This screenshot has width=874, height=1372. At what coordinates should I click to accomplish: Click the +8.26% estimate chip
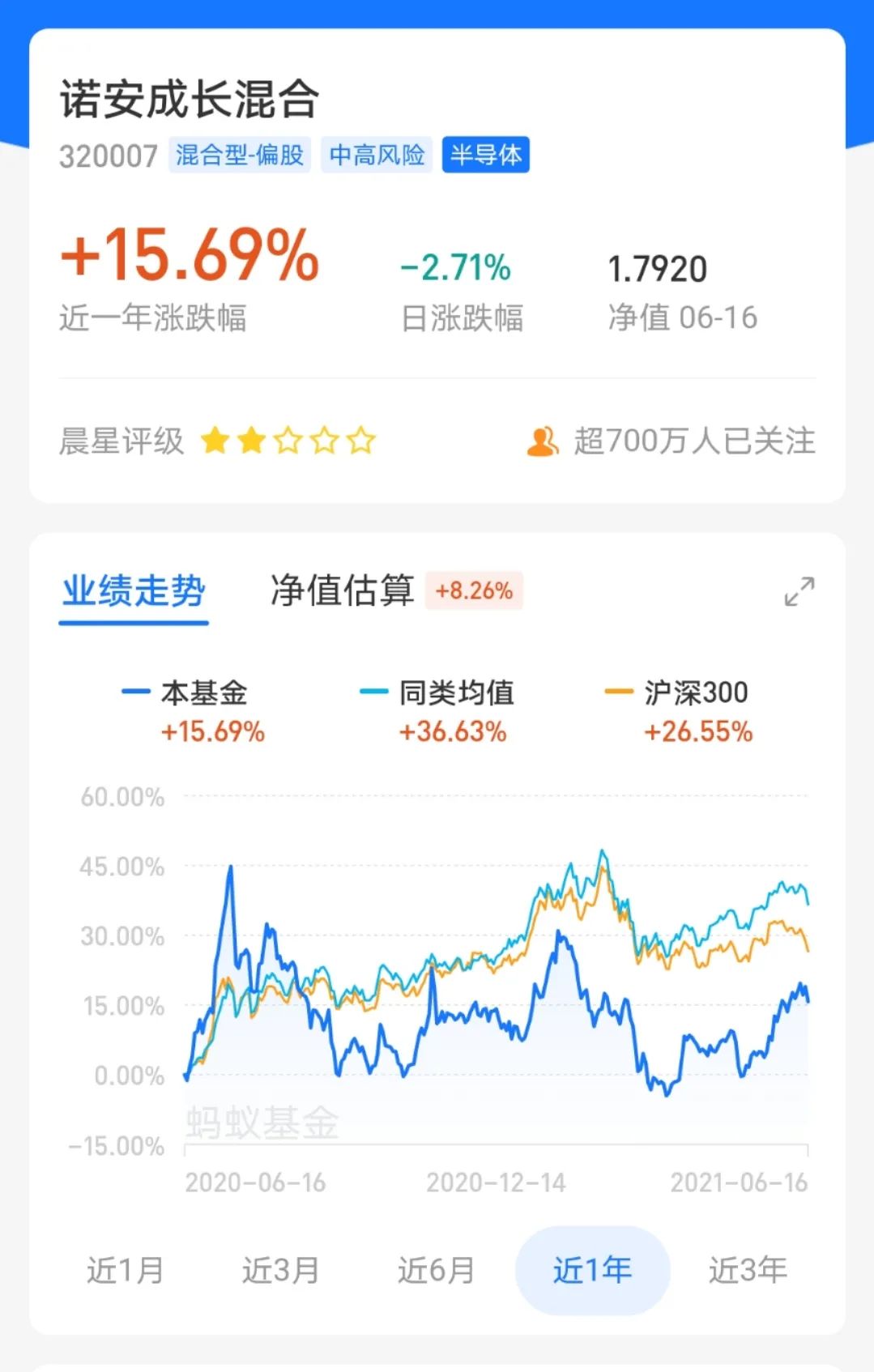(474, 591)
